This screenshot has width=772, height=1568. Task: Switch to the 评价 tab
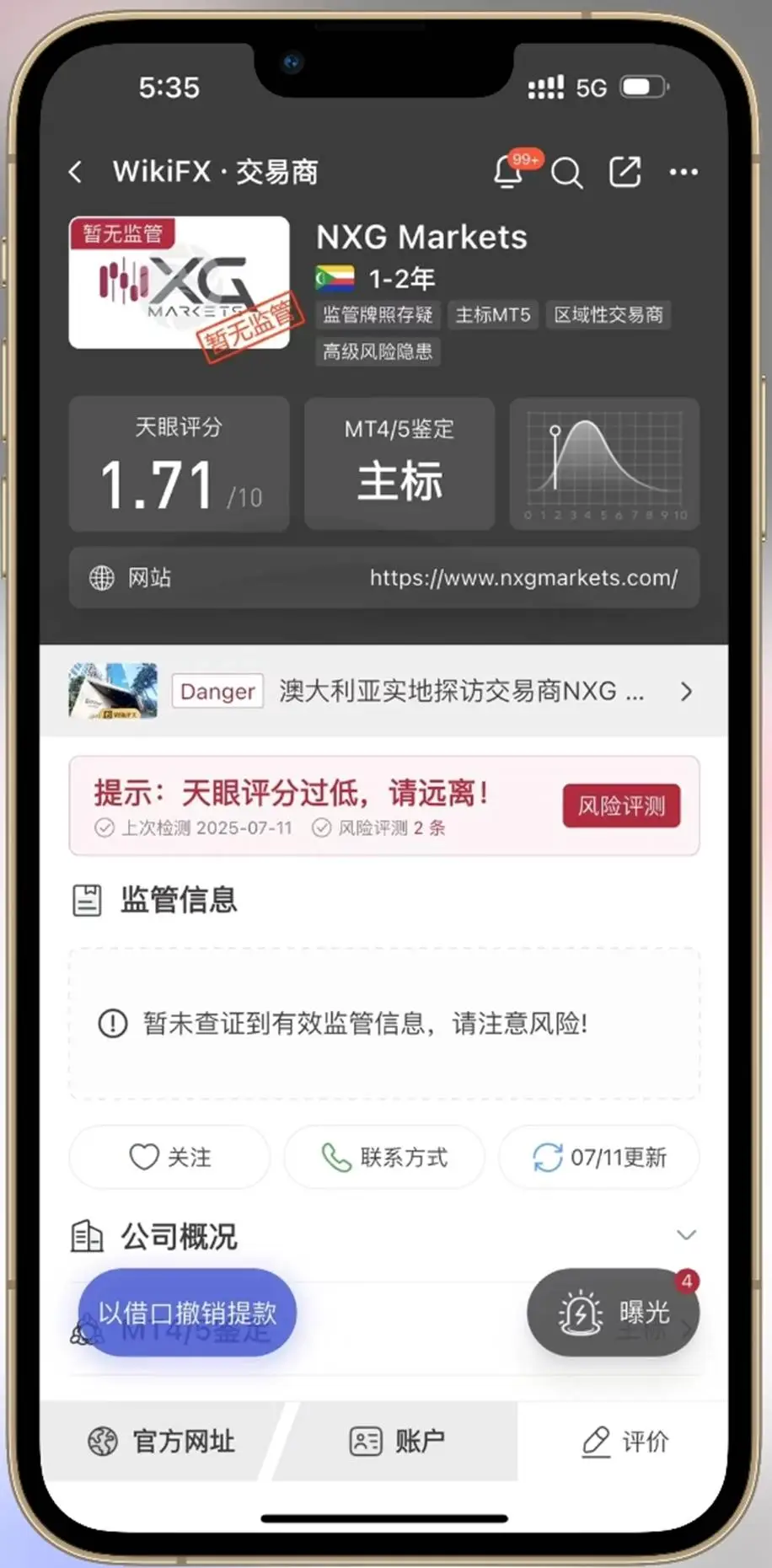click(x=625, y=1442)
